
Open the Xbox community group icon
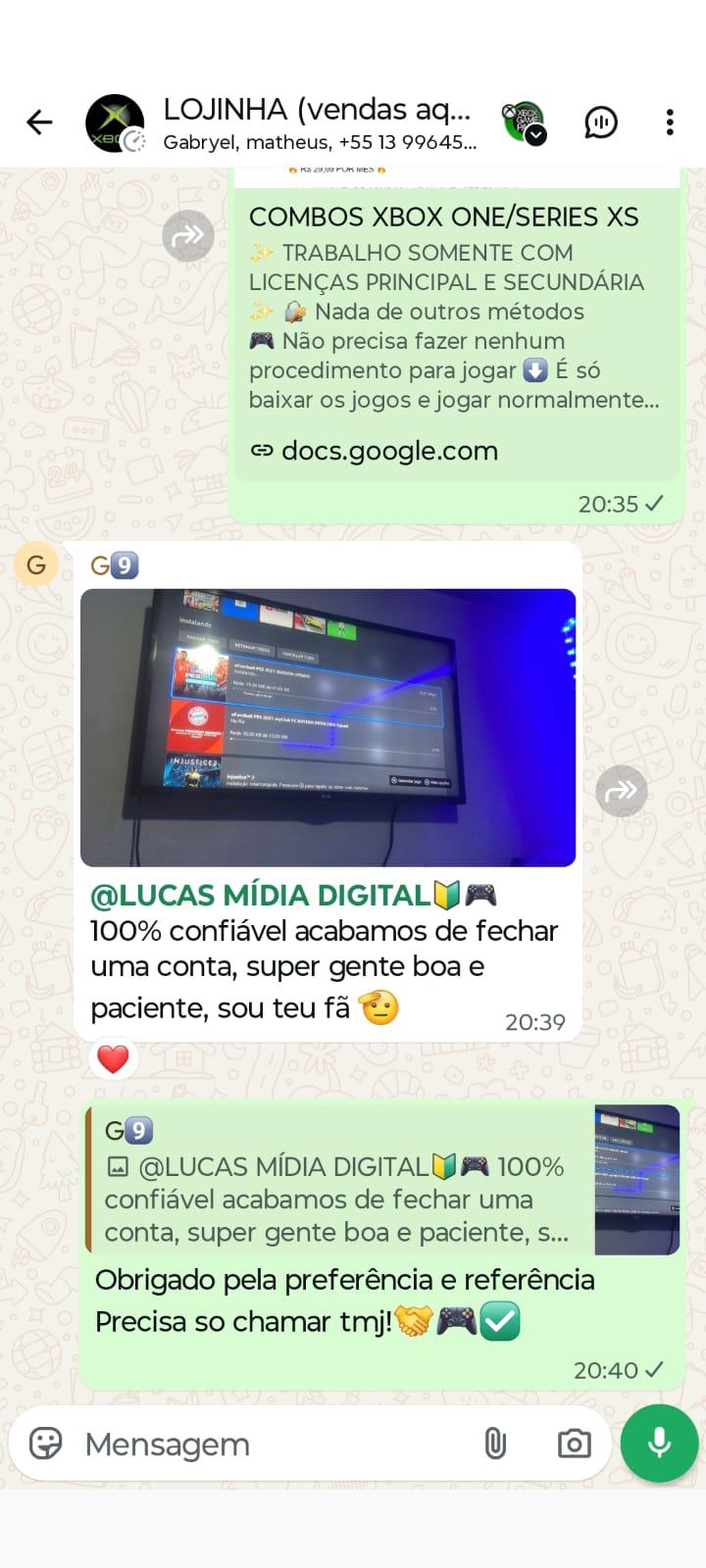[525, 122]
